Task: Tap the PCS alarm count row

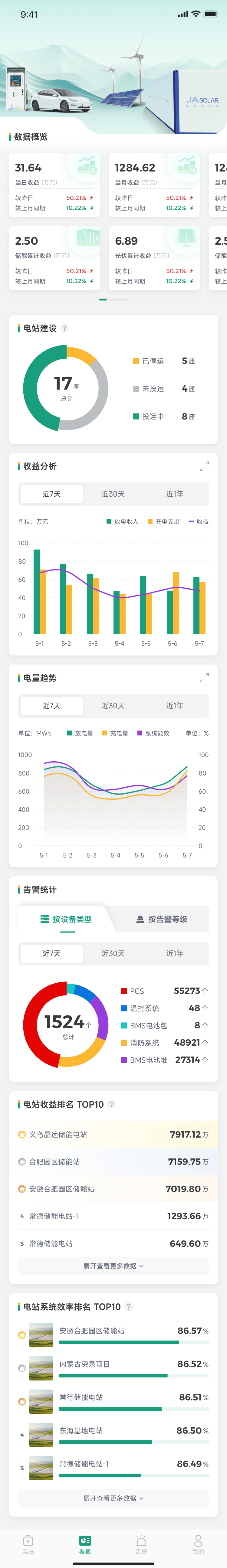Action: coord(164,991)
